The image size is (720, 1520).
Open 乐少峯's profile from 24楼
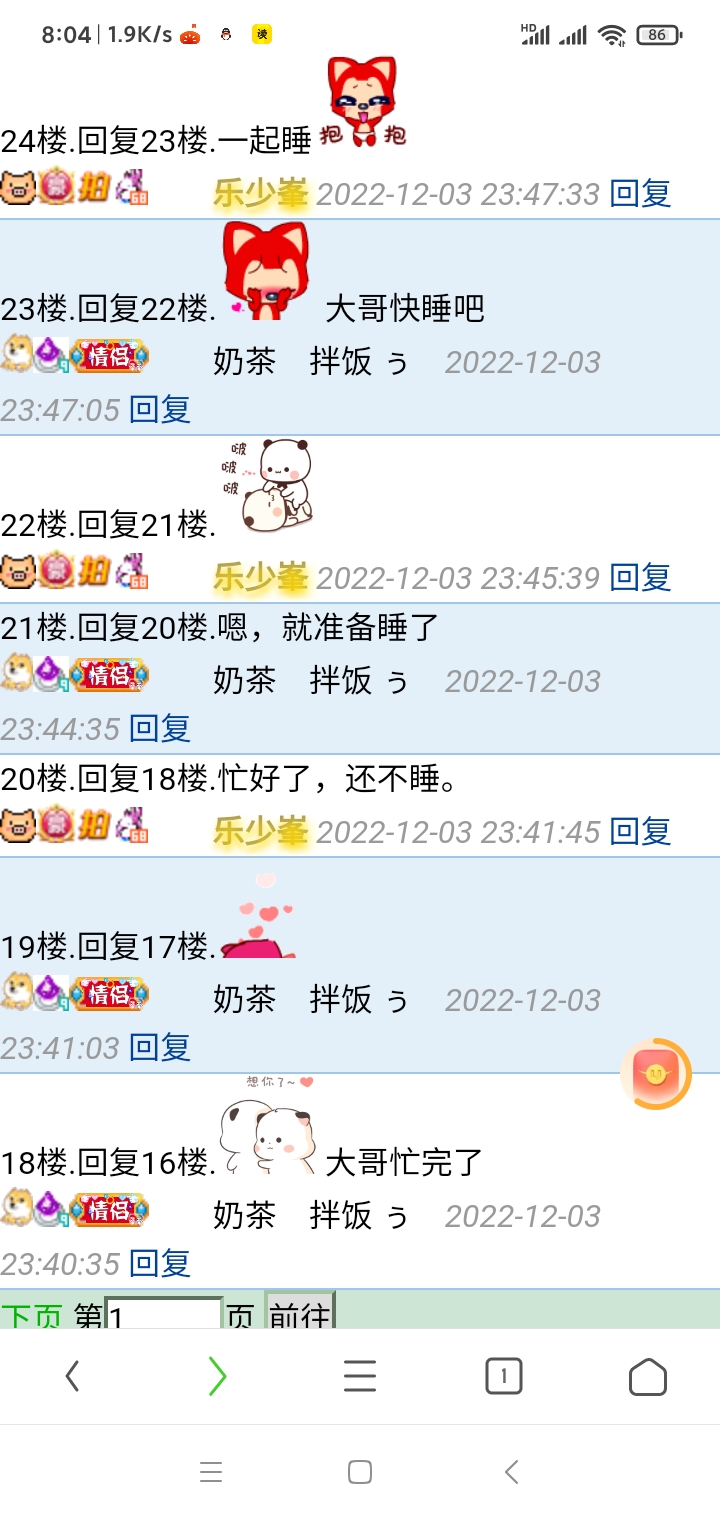pos(261,193)
